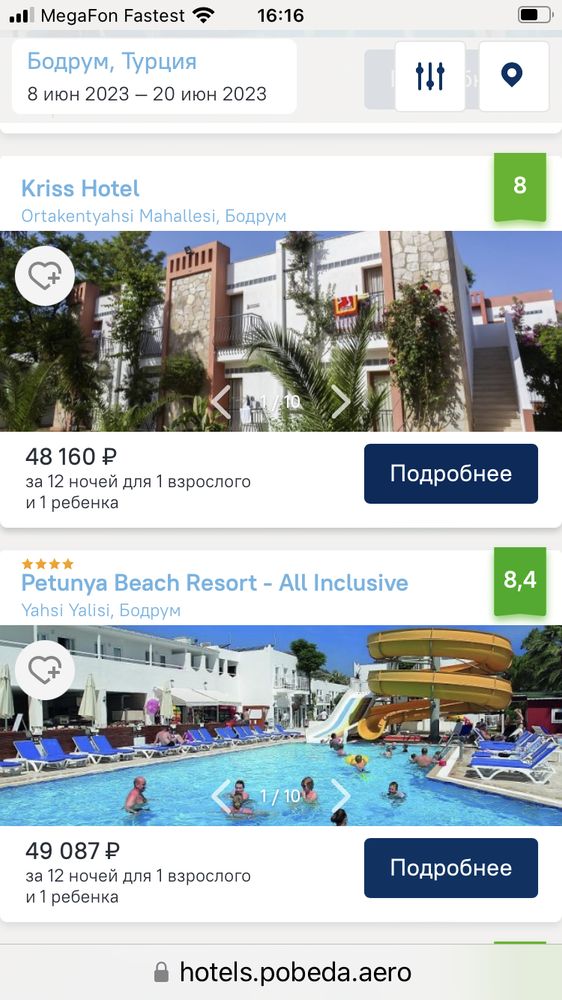Screen dimensions: 562x1000
Task: Open the map view pin icon
Action: (513, 76)
